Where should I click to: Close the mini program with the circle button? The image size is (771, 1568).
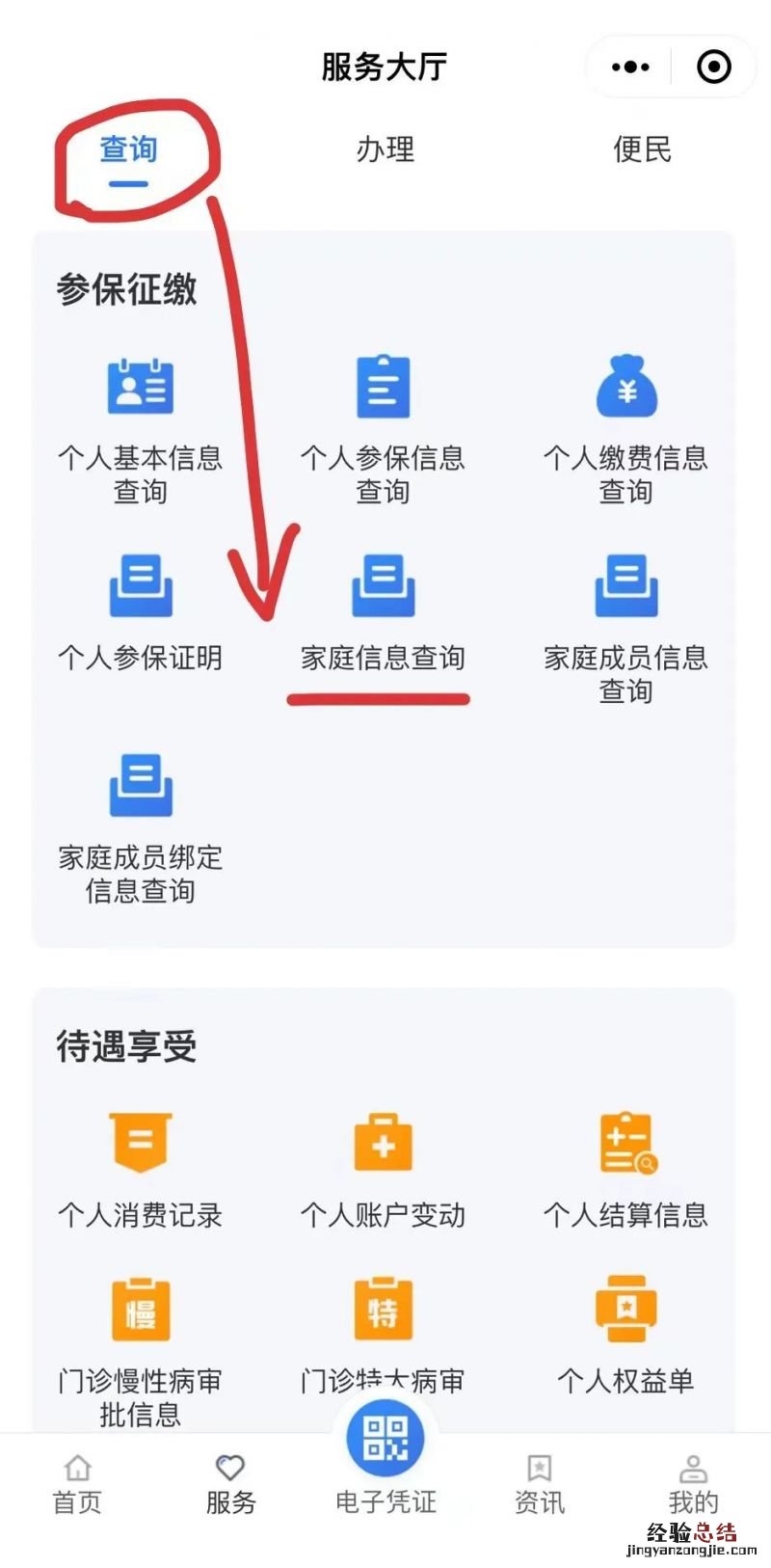point(713,67)
